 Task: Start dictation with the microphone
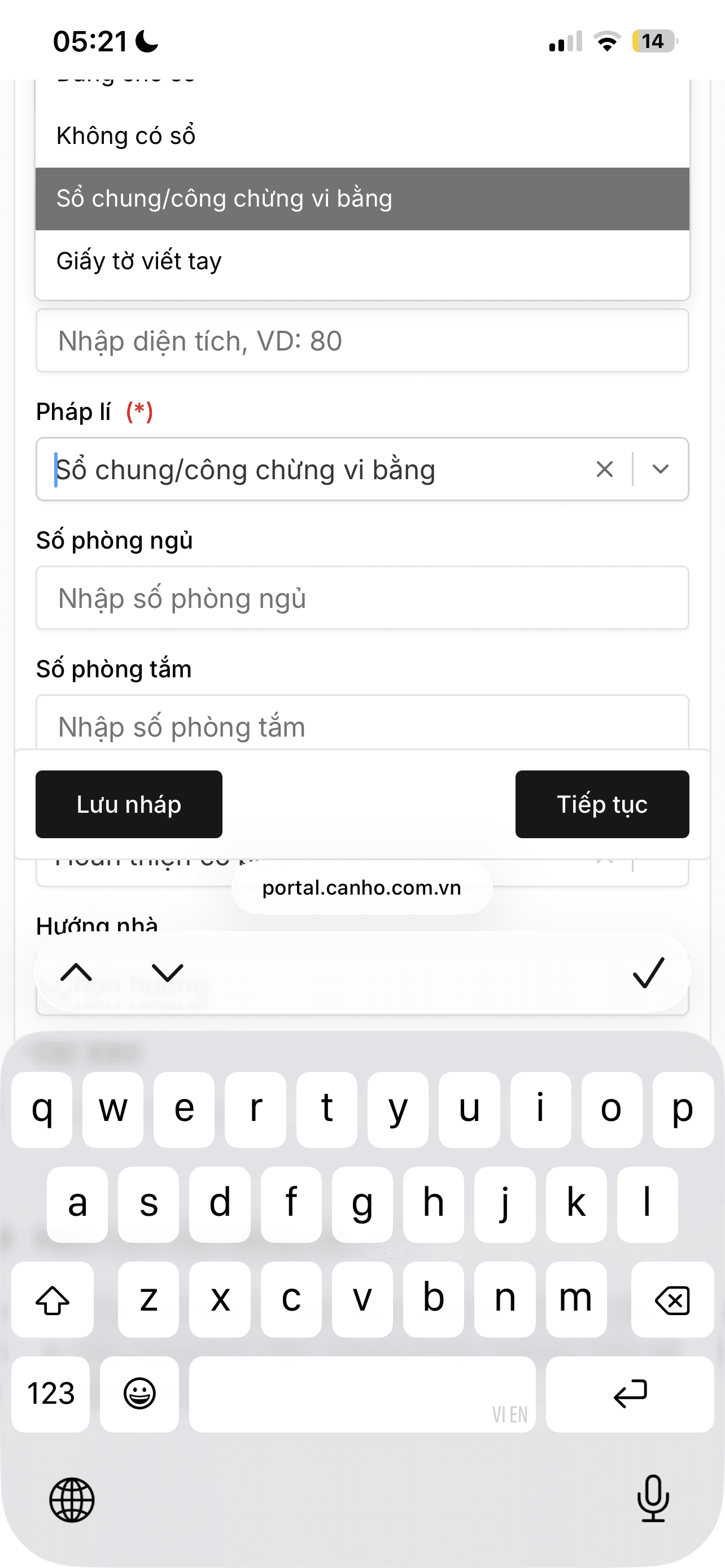click(653, 1498)
